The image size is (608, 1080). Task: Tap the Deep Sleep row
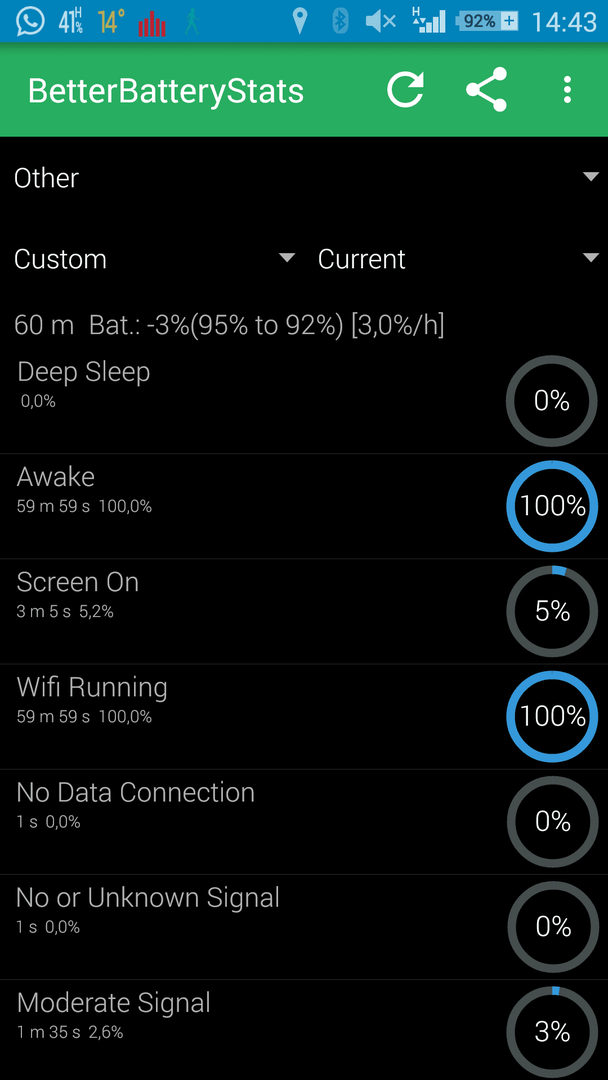tap(304, 401)
